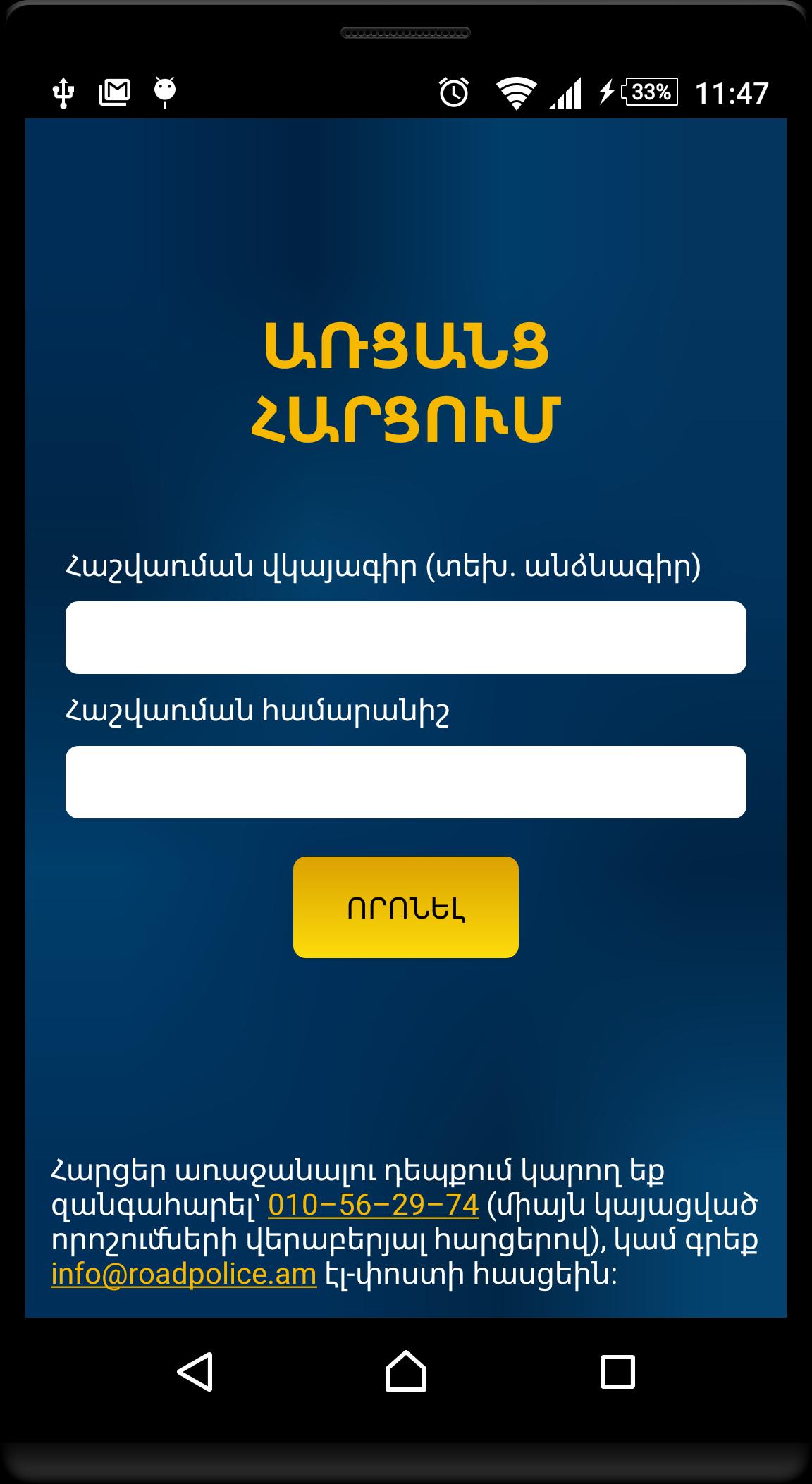Go back with the system back button
The height and width of the screenshot is (1484, 812).
(195, 1371)
